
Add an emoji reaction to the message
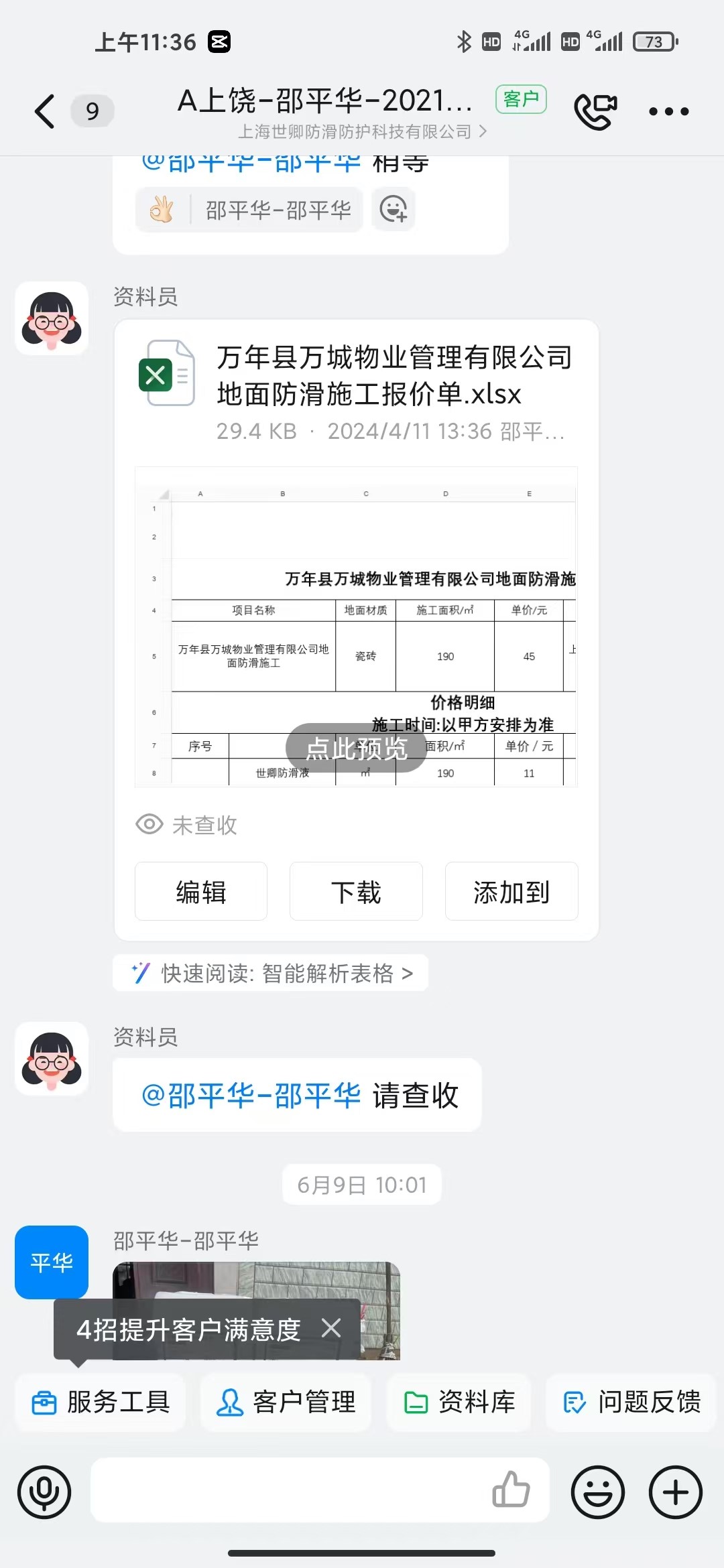coord(394,210)
